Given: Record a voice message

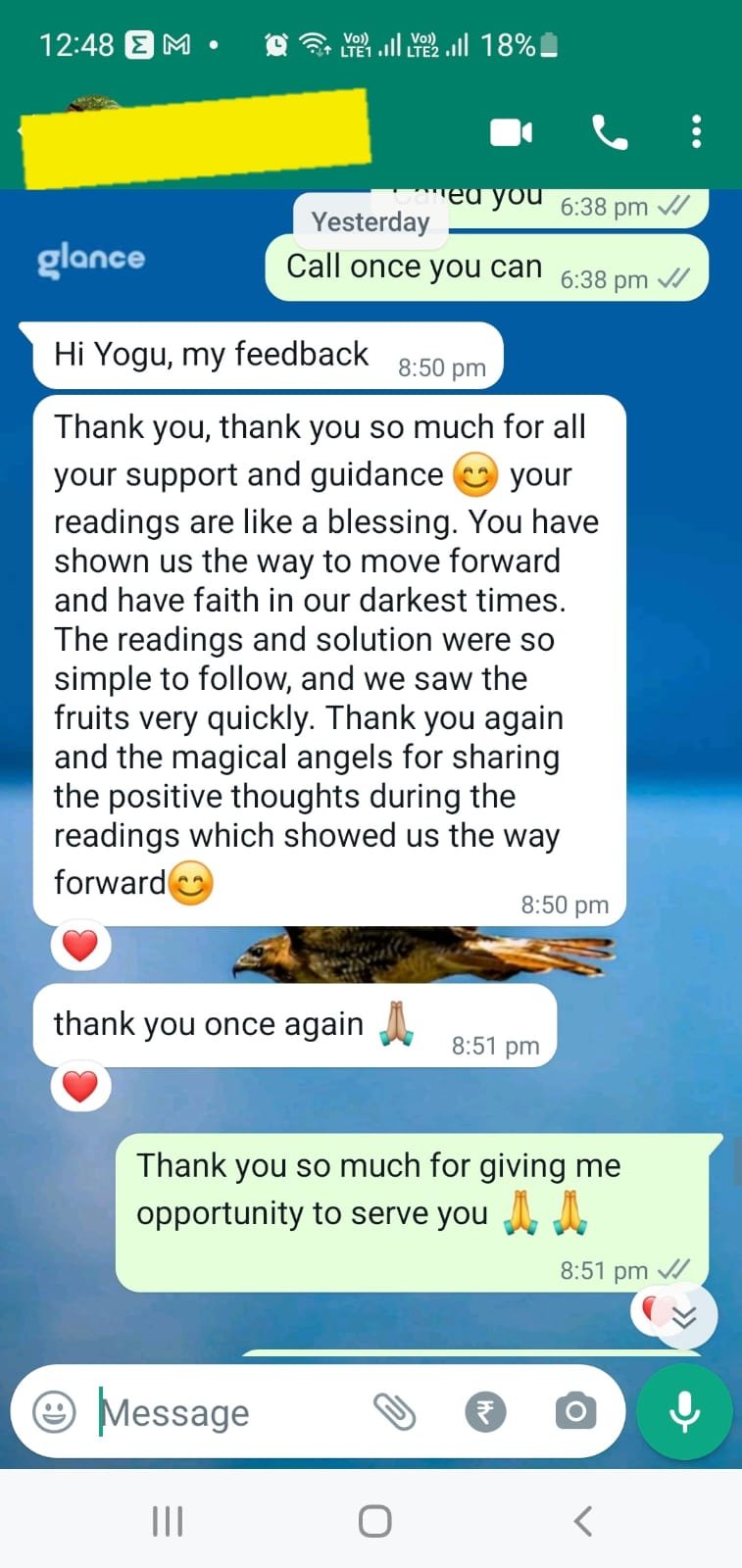Looking at the screenshot, I should 684,1412.
